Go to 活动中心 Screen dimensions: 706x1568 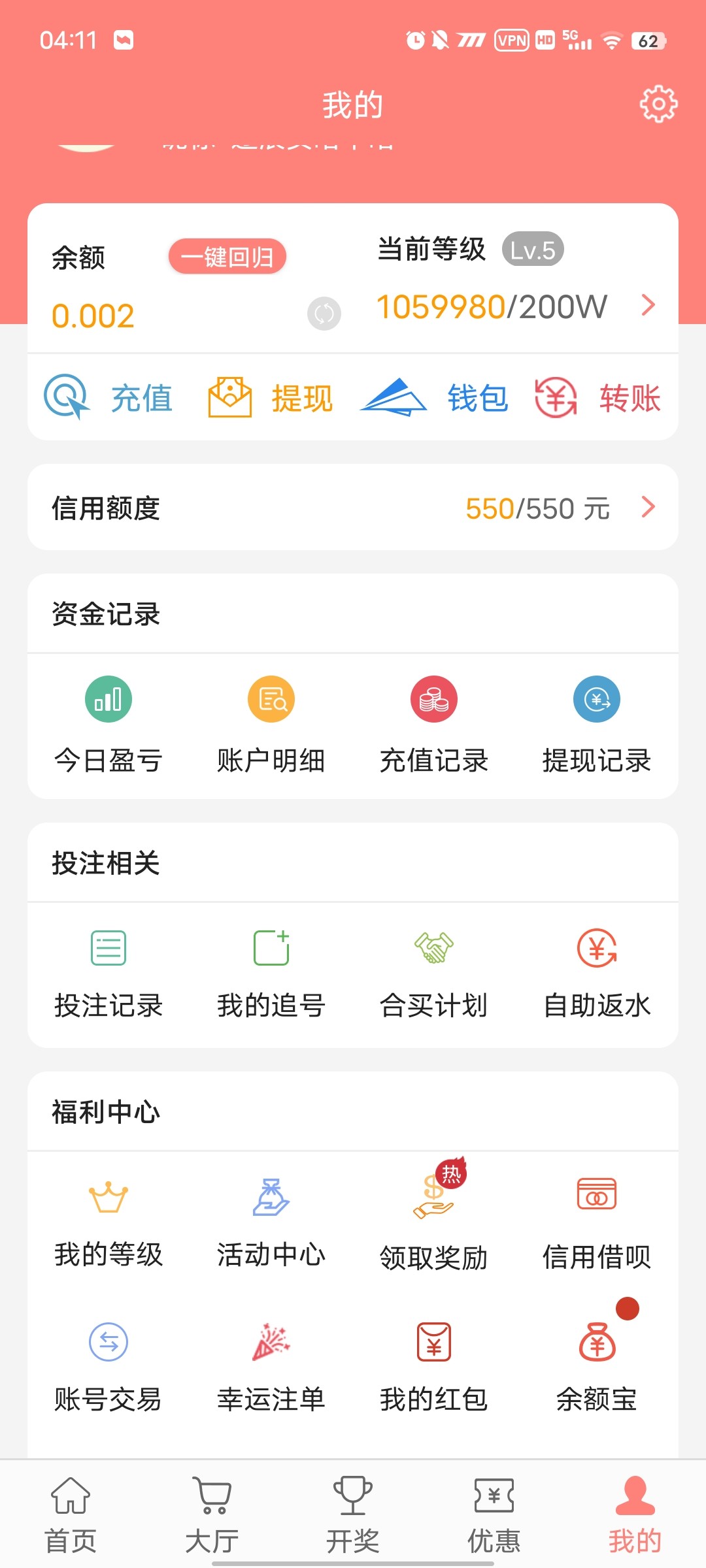click(x=271, y=1222)
